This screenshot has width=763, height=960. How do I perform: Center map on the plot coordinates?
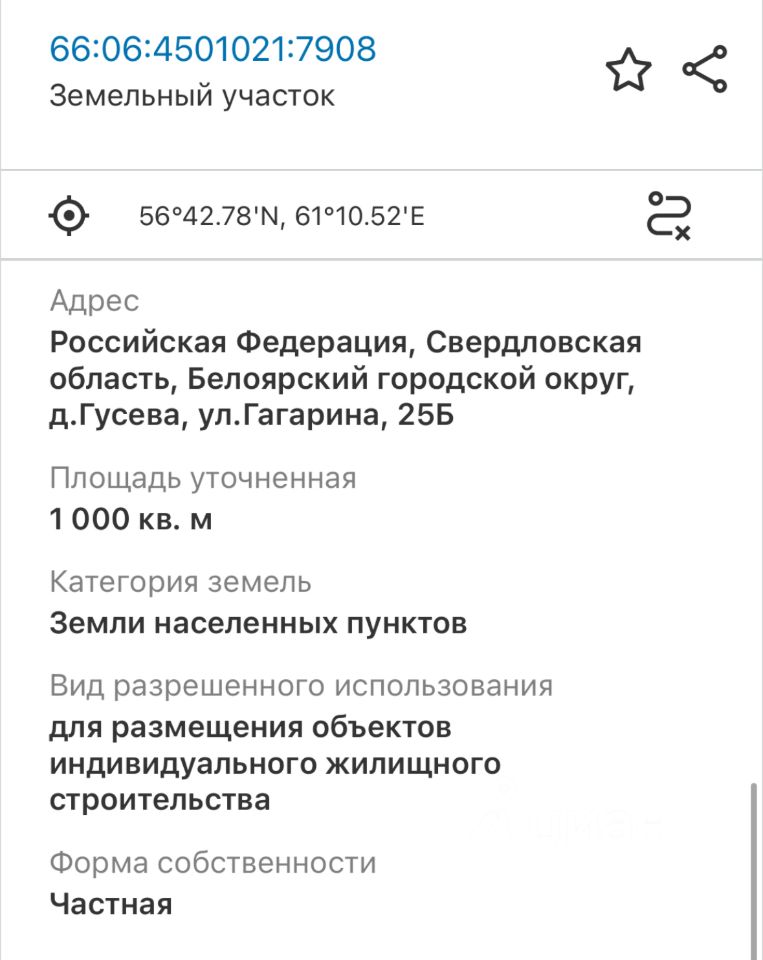pos(69,215)
